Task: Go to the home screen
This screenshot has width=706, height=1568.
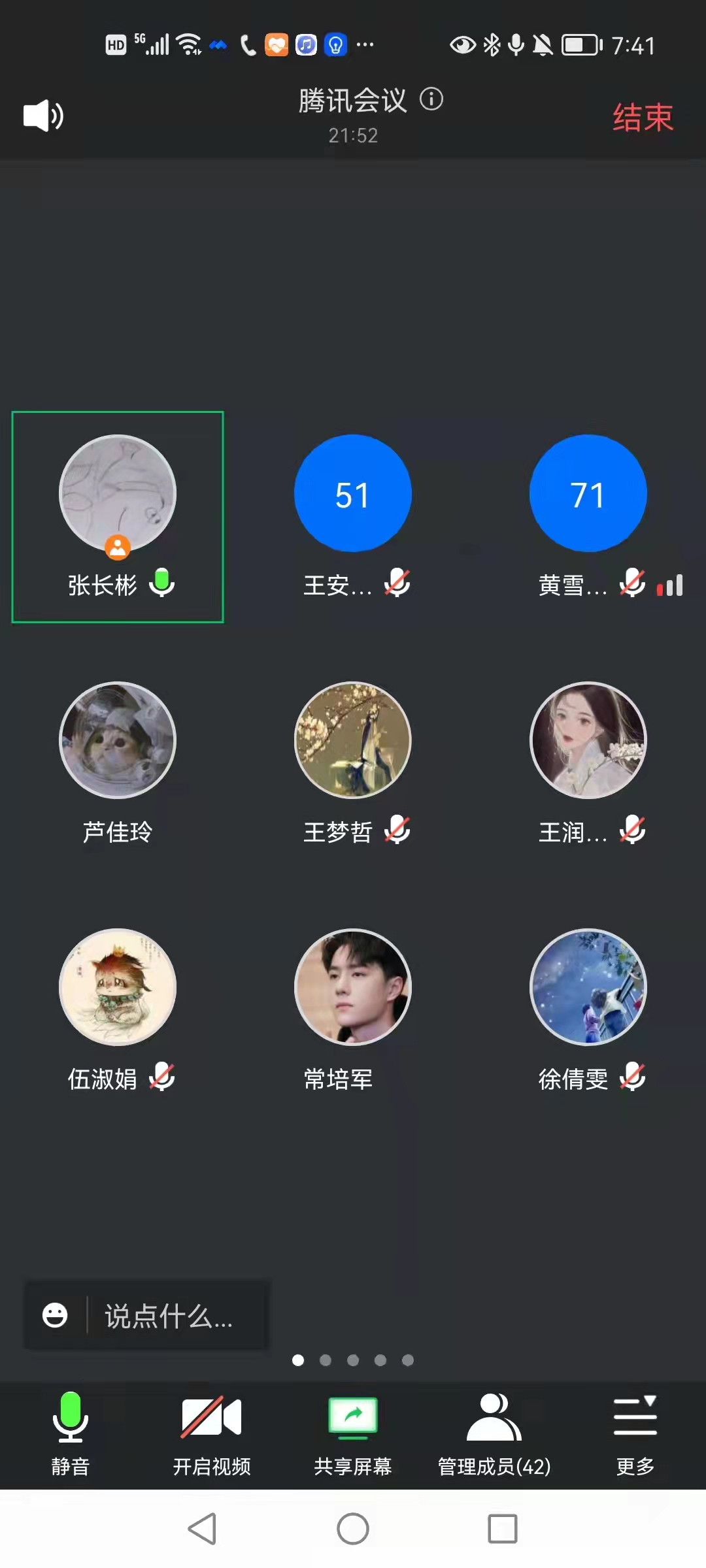Action: (353, 1529)
